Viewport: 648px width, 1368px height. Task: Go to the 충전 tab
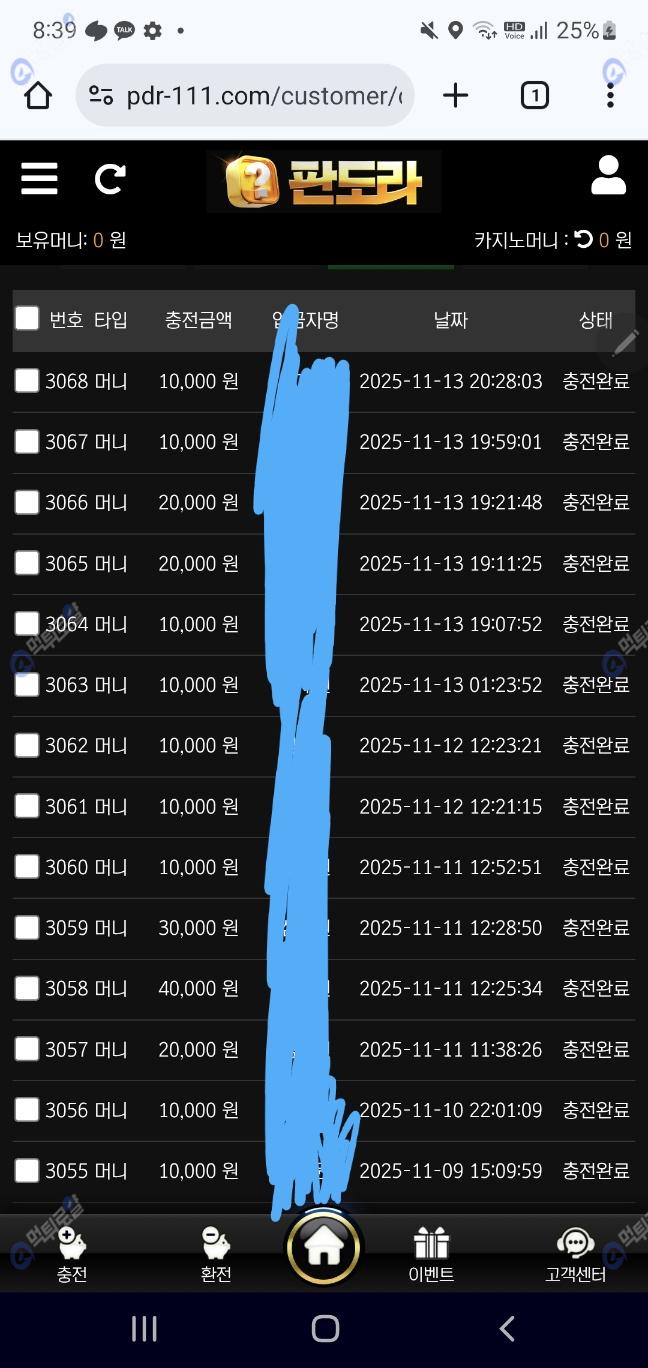72,1254
